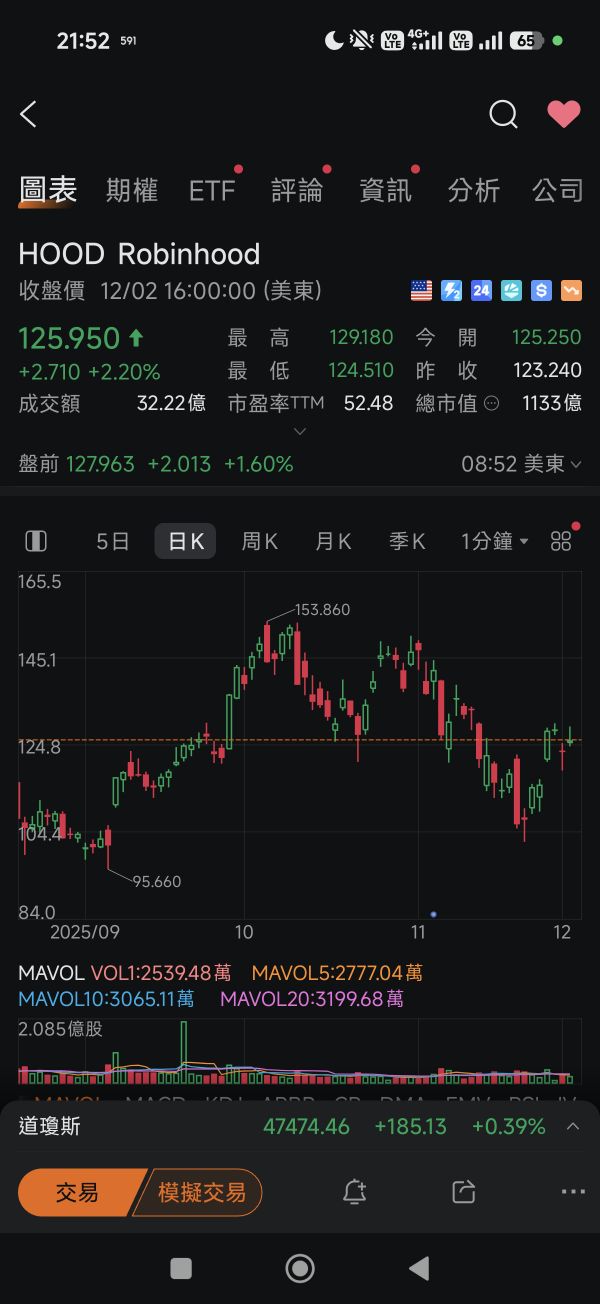
Task: Open the 1分鐘 interval dropdown
Action: point(494,541)
